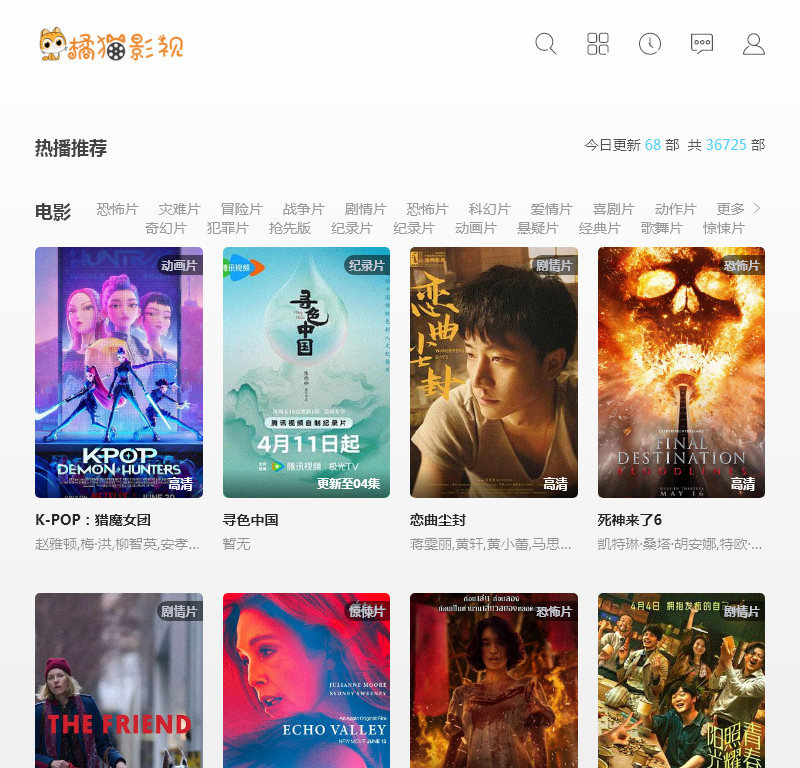Image resolution: width=800 pixels, height=768 pixels.
Task: Open the 更多 link with arrow
Action: click(738, 209)
